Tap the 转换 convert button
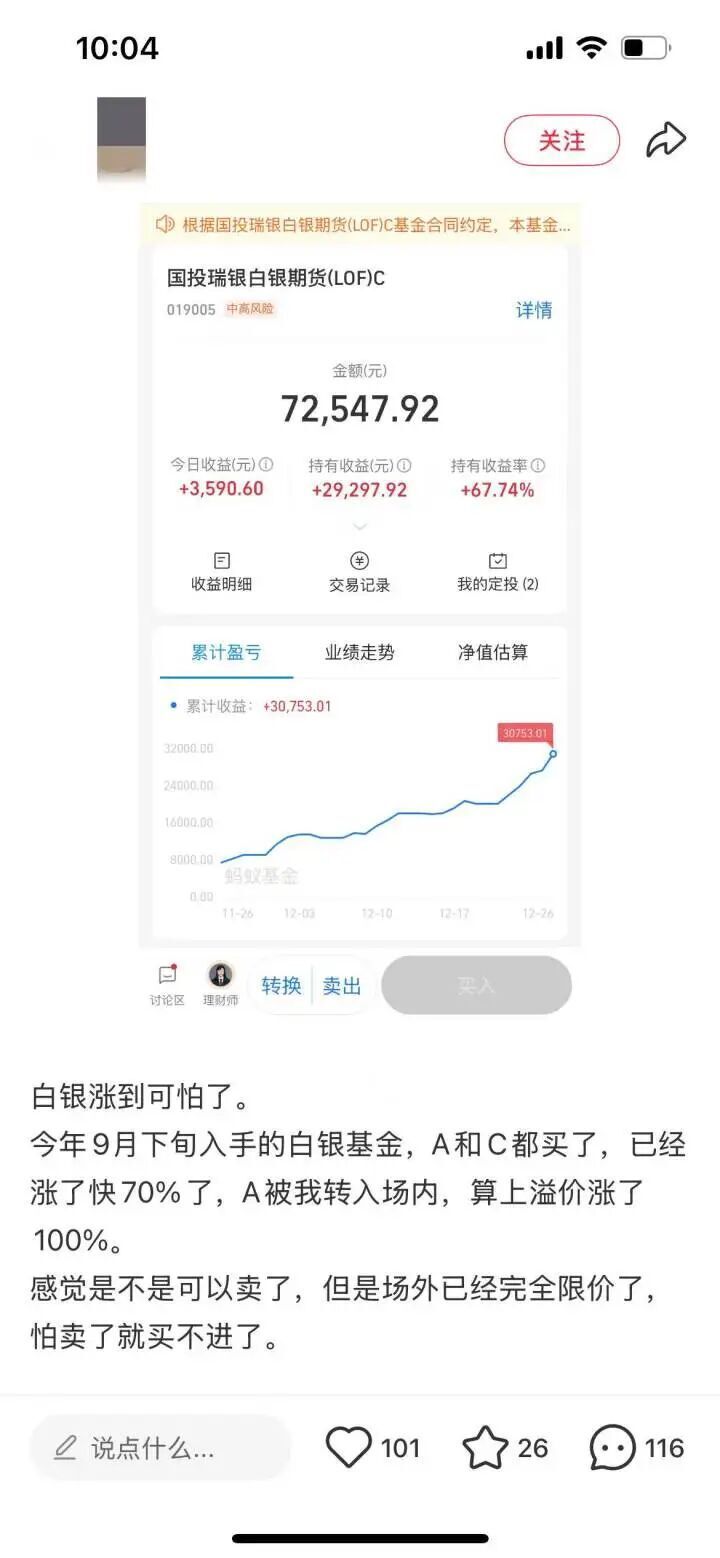The image size is (720, 1558). pos(281,985)
